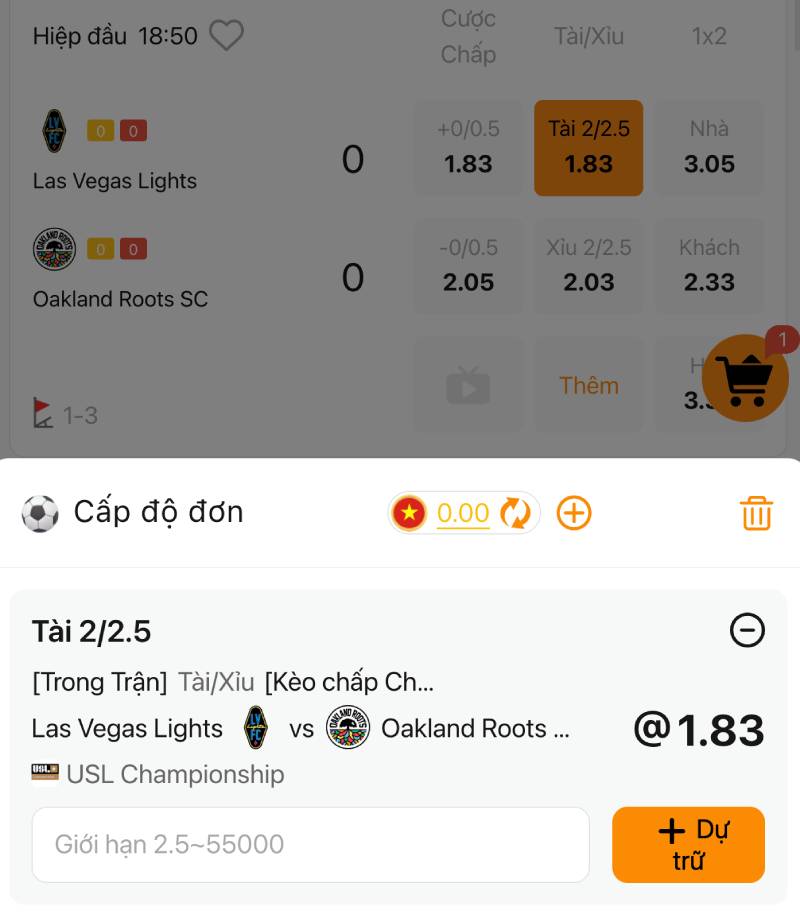The width and height of the screenshot is (800, 914).
Task: Toggle the favorite heart for this match
Action: click(x=226, y=34)
